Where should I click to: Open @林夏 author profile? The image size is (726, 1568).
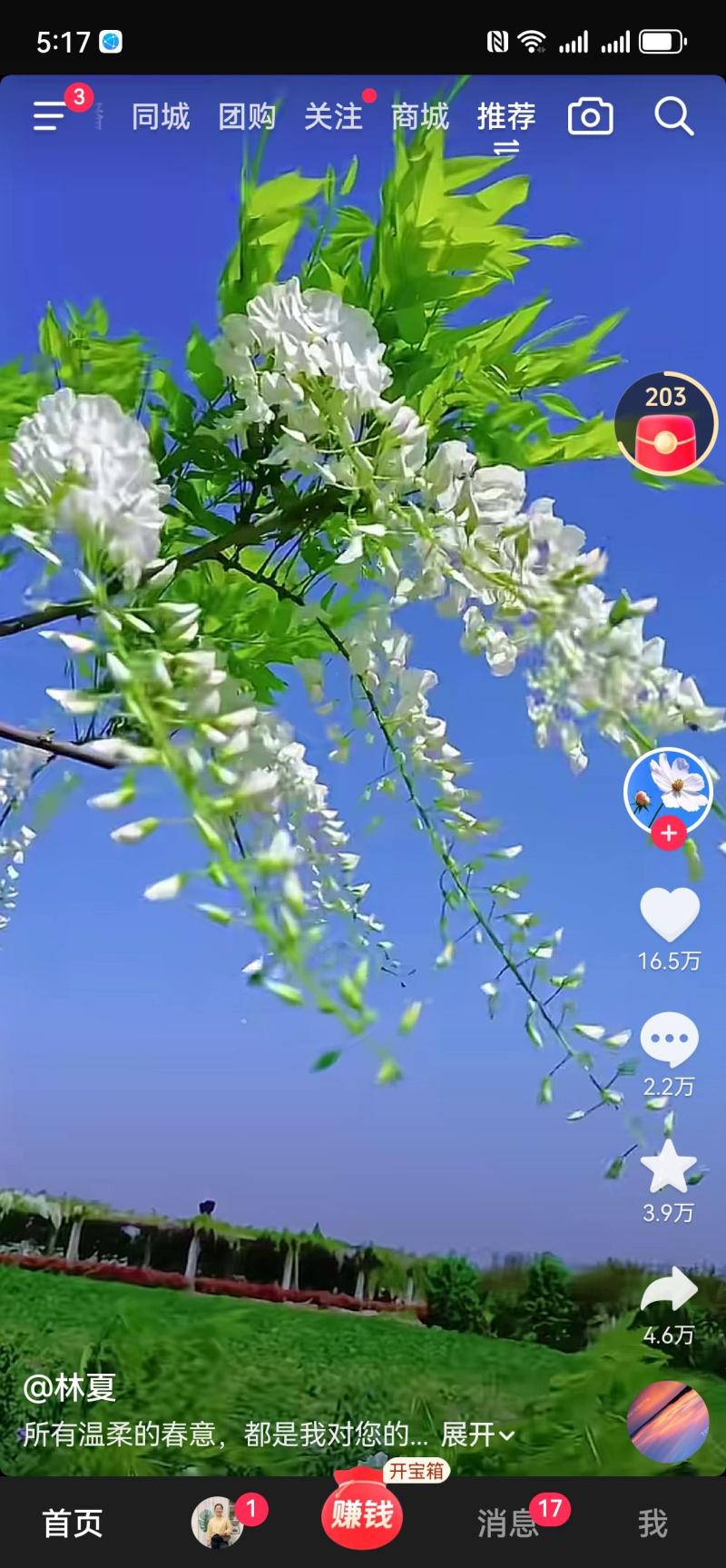[x=70, y=1386]
